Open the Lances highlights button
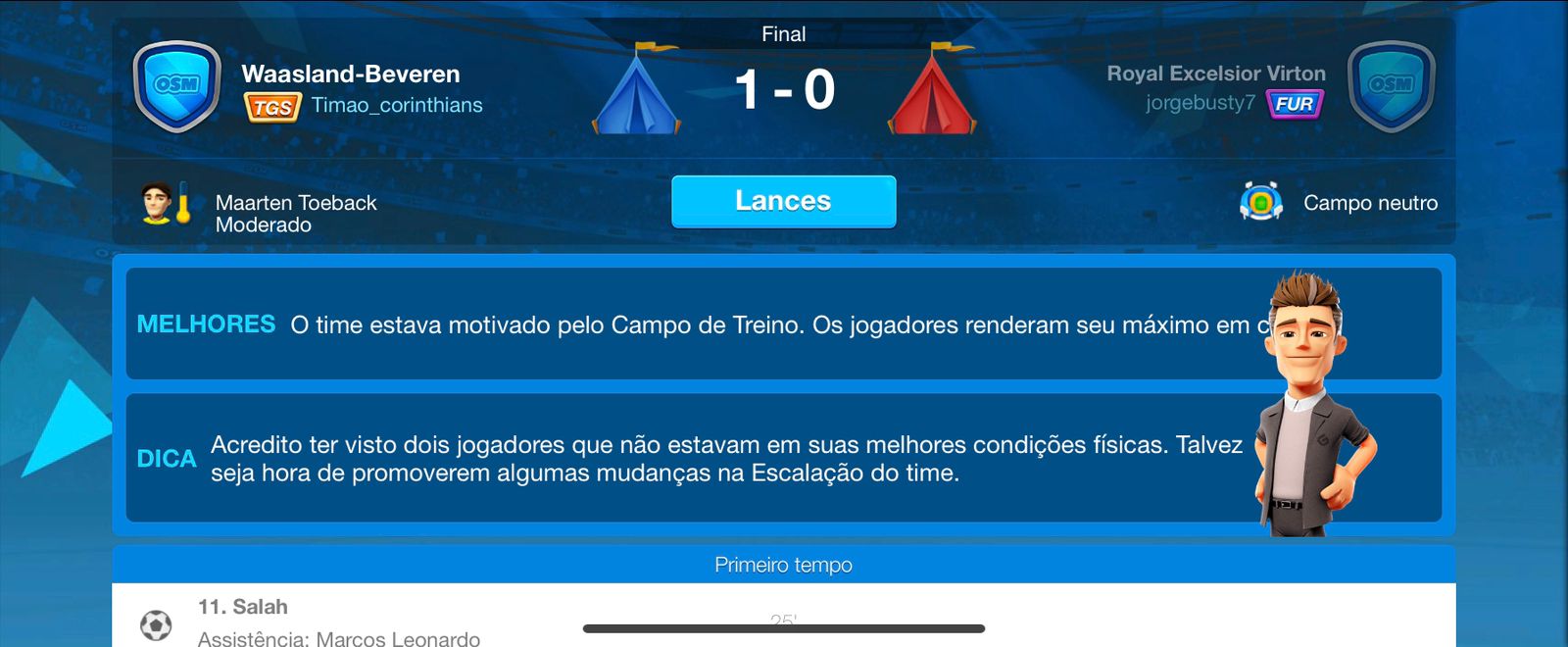The height and width of the screenshot is (647, 1568). 783,201
